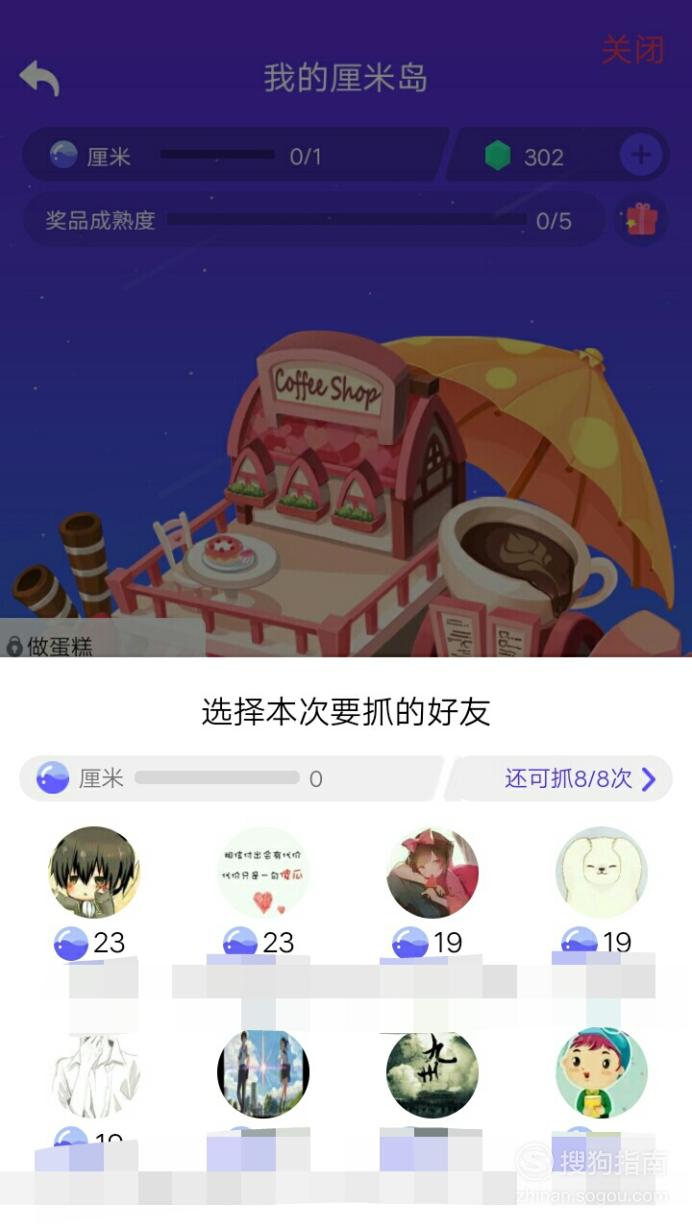Select the boy with green scarf avatar
This screenshot has height=1230, width=692.
point(94,872)
